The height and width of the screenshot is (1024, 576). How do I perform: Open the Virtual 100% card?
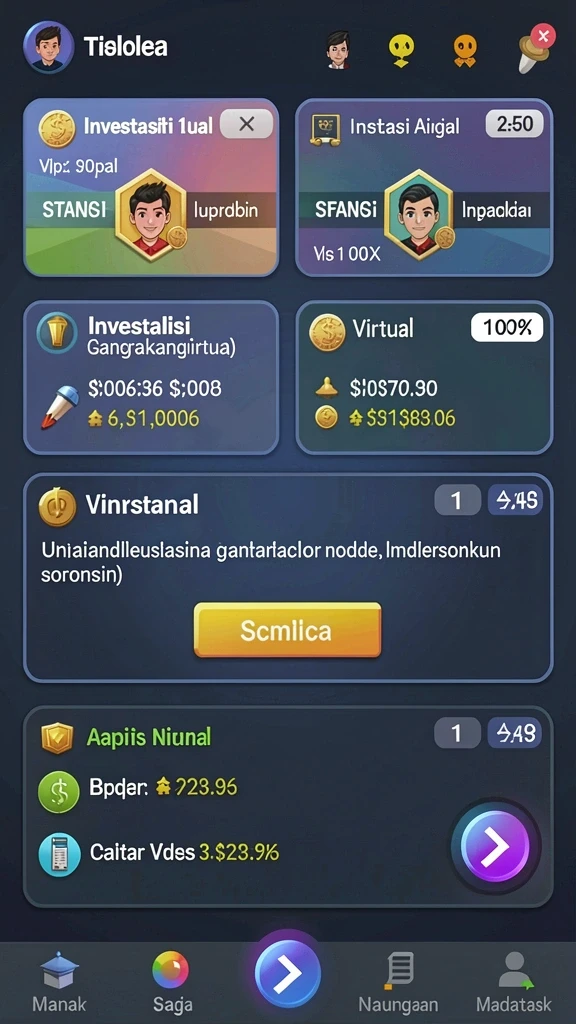[x=424, y=377]
